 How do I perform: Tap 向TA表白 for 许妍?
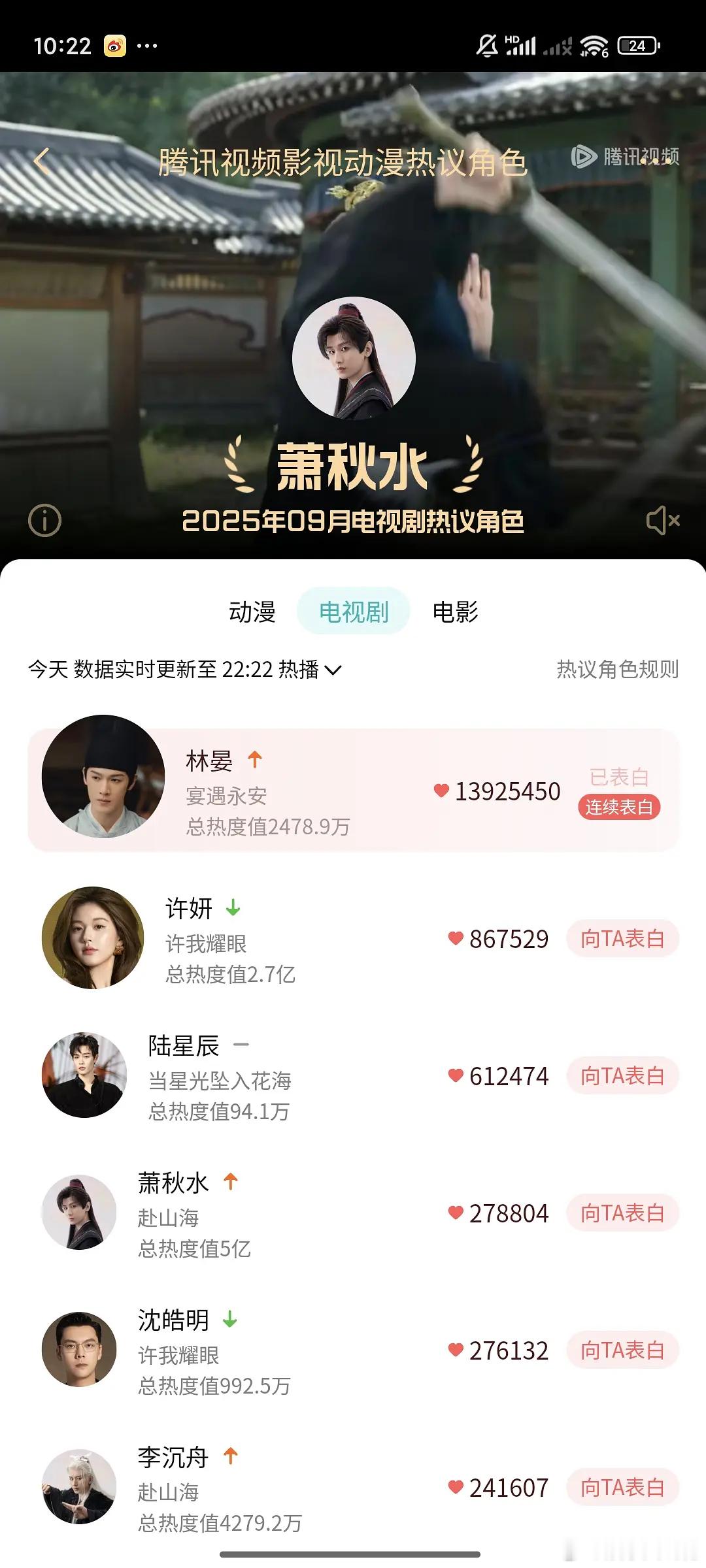point(622,939)
